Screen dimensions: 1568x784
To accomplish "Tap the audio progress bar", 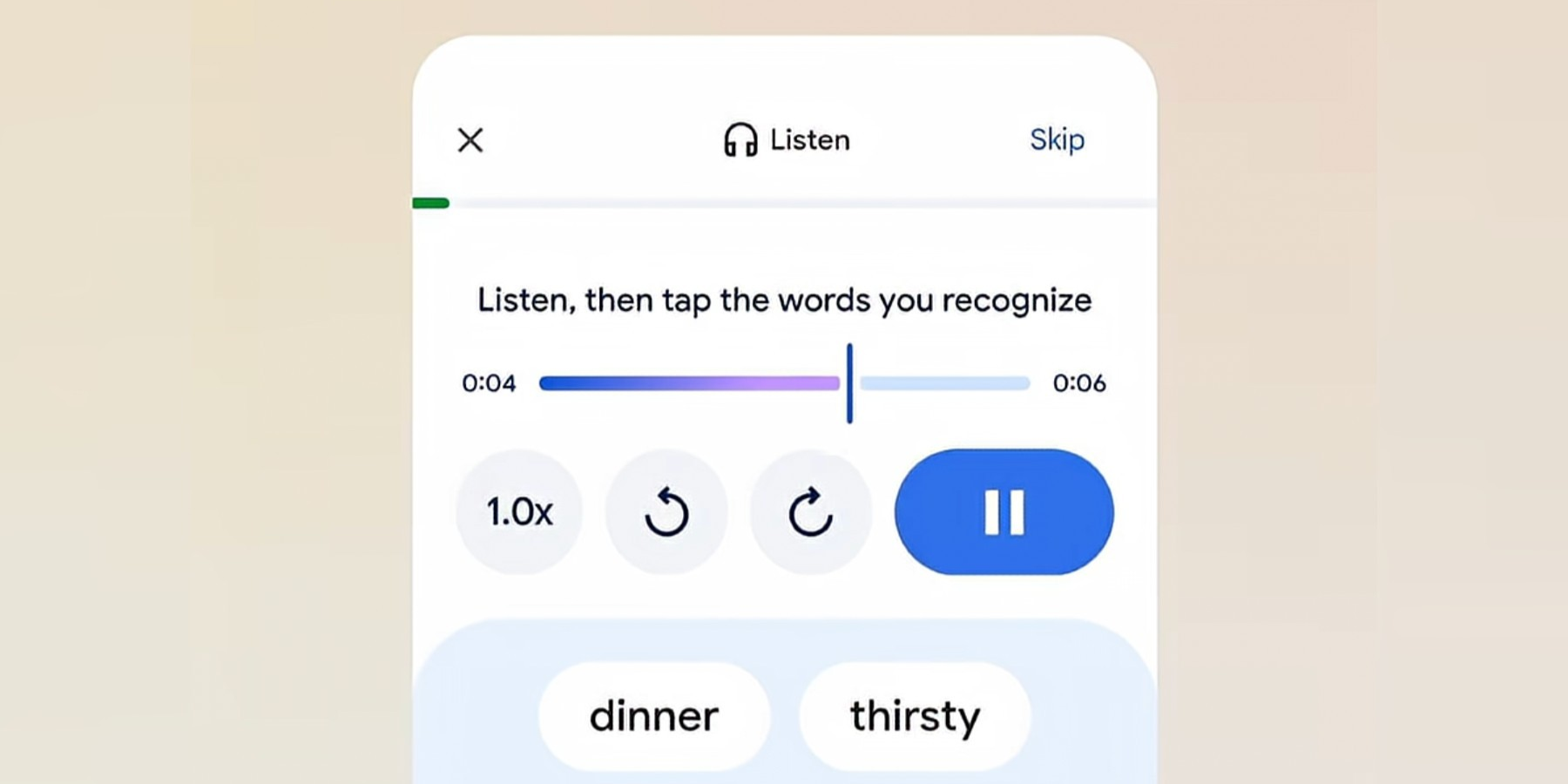I will [x=784, y=383].
